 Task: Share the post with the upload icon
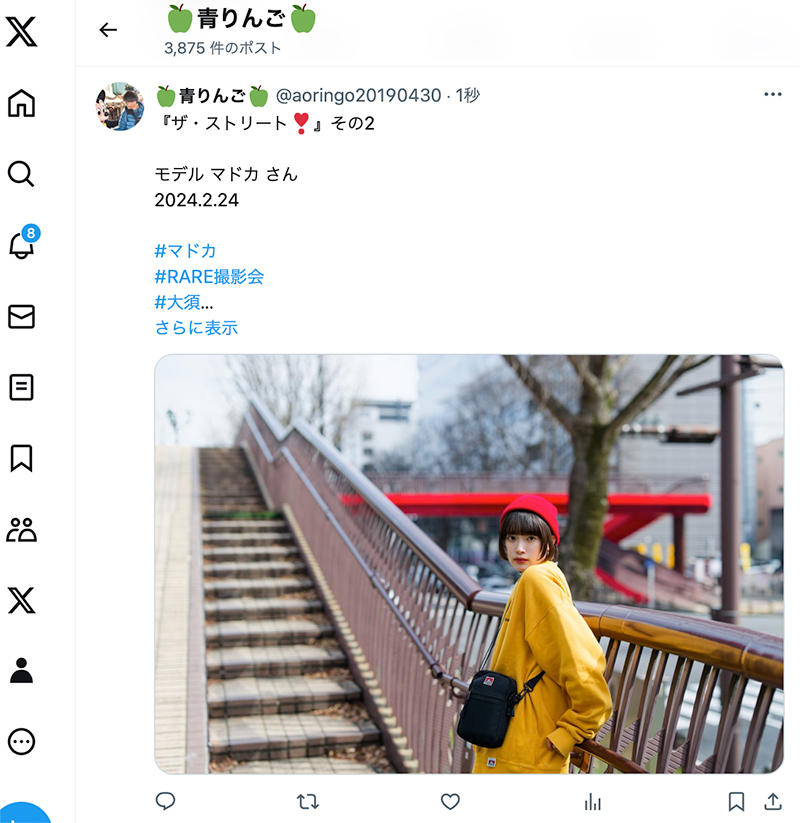(772, 801)
